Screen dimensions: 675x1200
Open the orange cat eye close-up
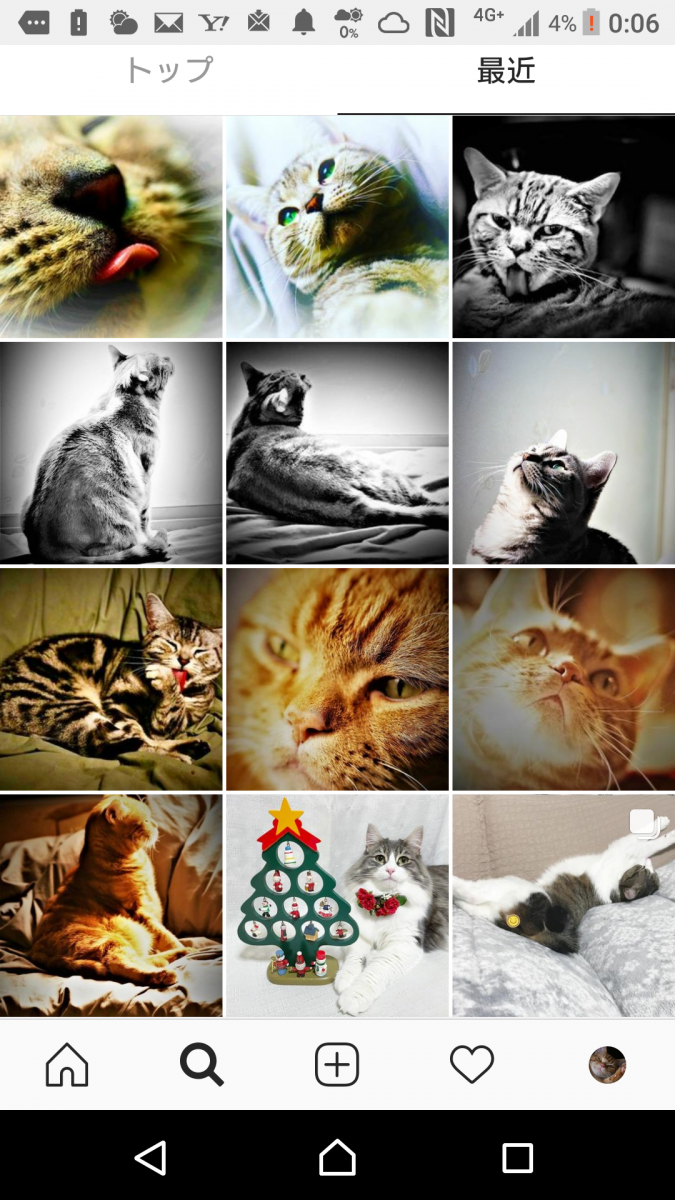tap(338, 680)
